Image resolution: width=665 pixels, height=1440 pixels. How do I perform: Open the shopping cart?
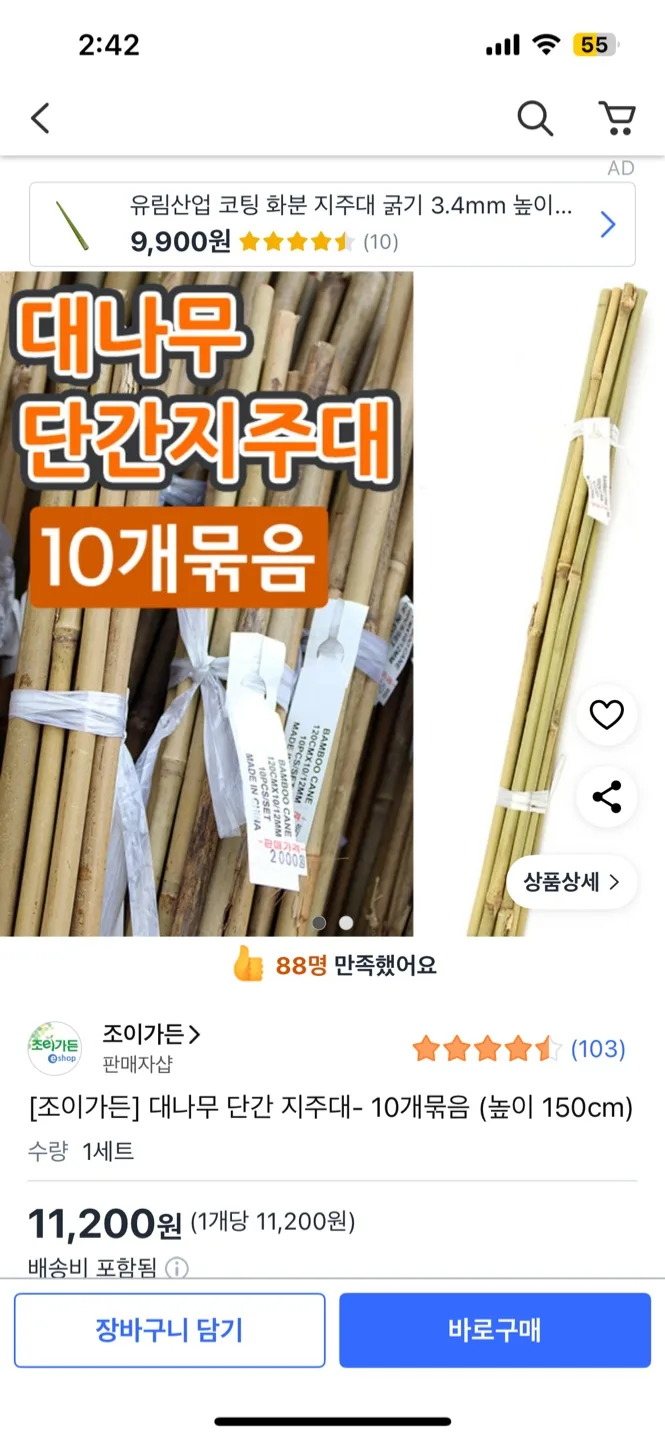617,119
